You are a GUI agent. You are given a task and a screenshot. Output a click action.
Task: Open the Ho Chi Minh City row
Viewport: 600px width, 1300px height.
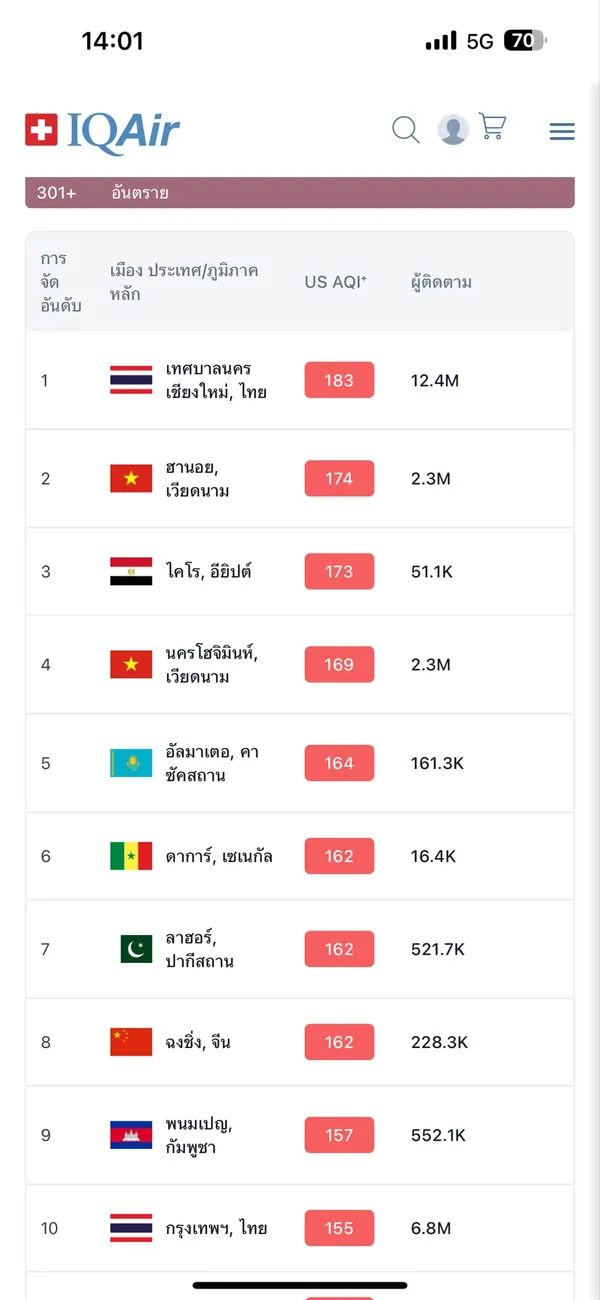(x=300, y=664)
